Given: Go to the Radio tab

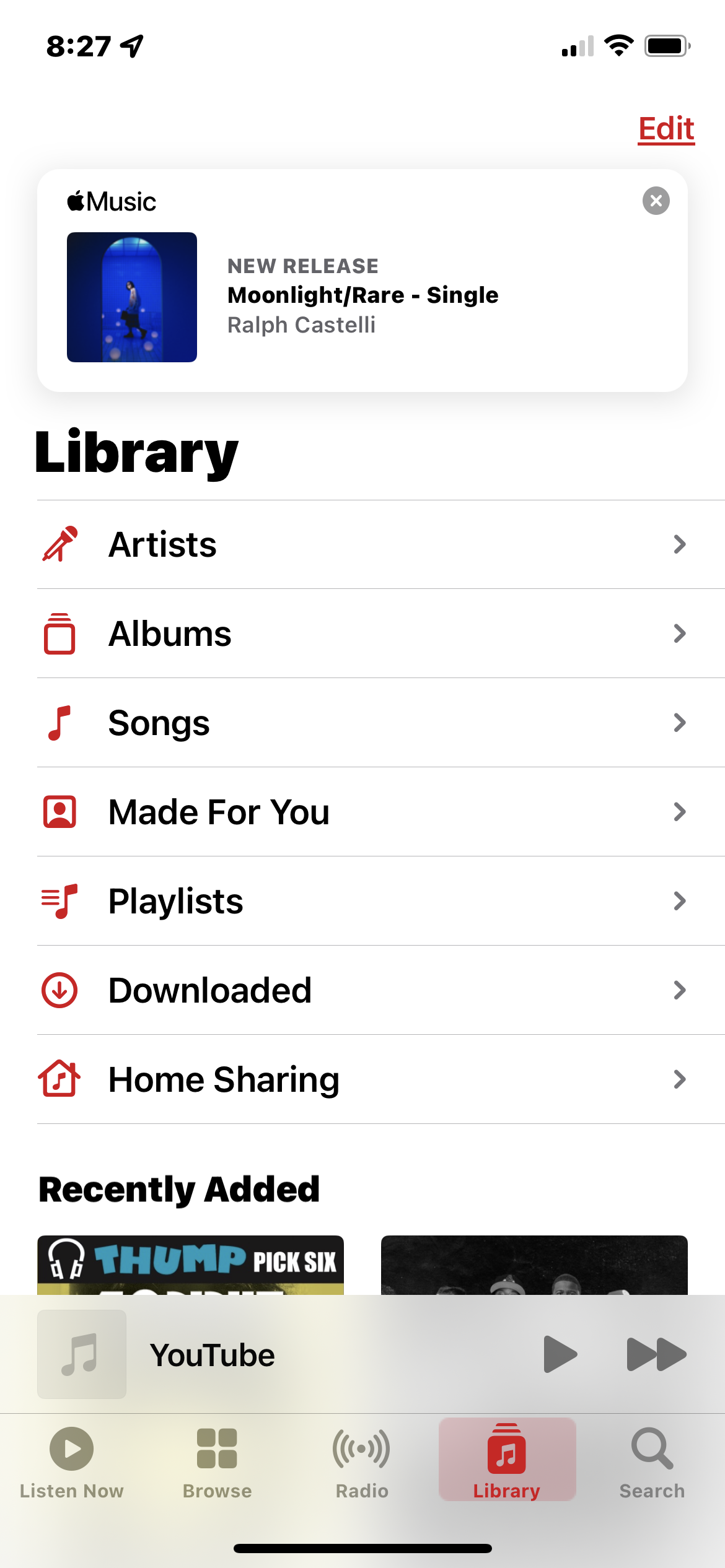Looking at the screenshot, I should pyautogui.click(x=362, y=1462).
